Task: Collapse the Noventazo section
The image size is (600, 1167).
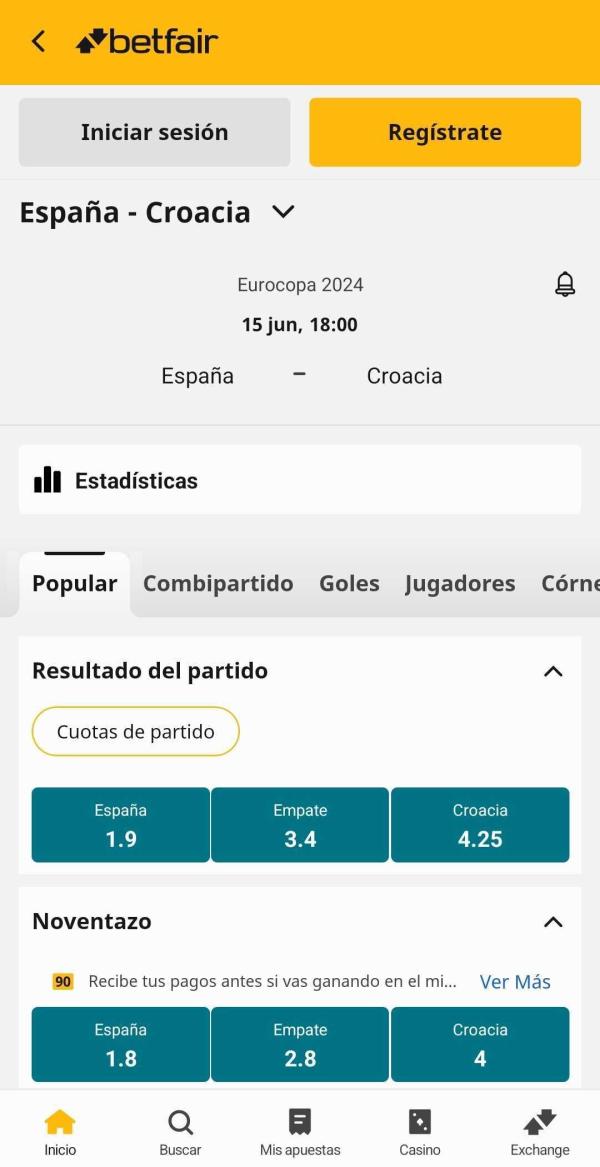Action: [553, 922]
